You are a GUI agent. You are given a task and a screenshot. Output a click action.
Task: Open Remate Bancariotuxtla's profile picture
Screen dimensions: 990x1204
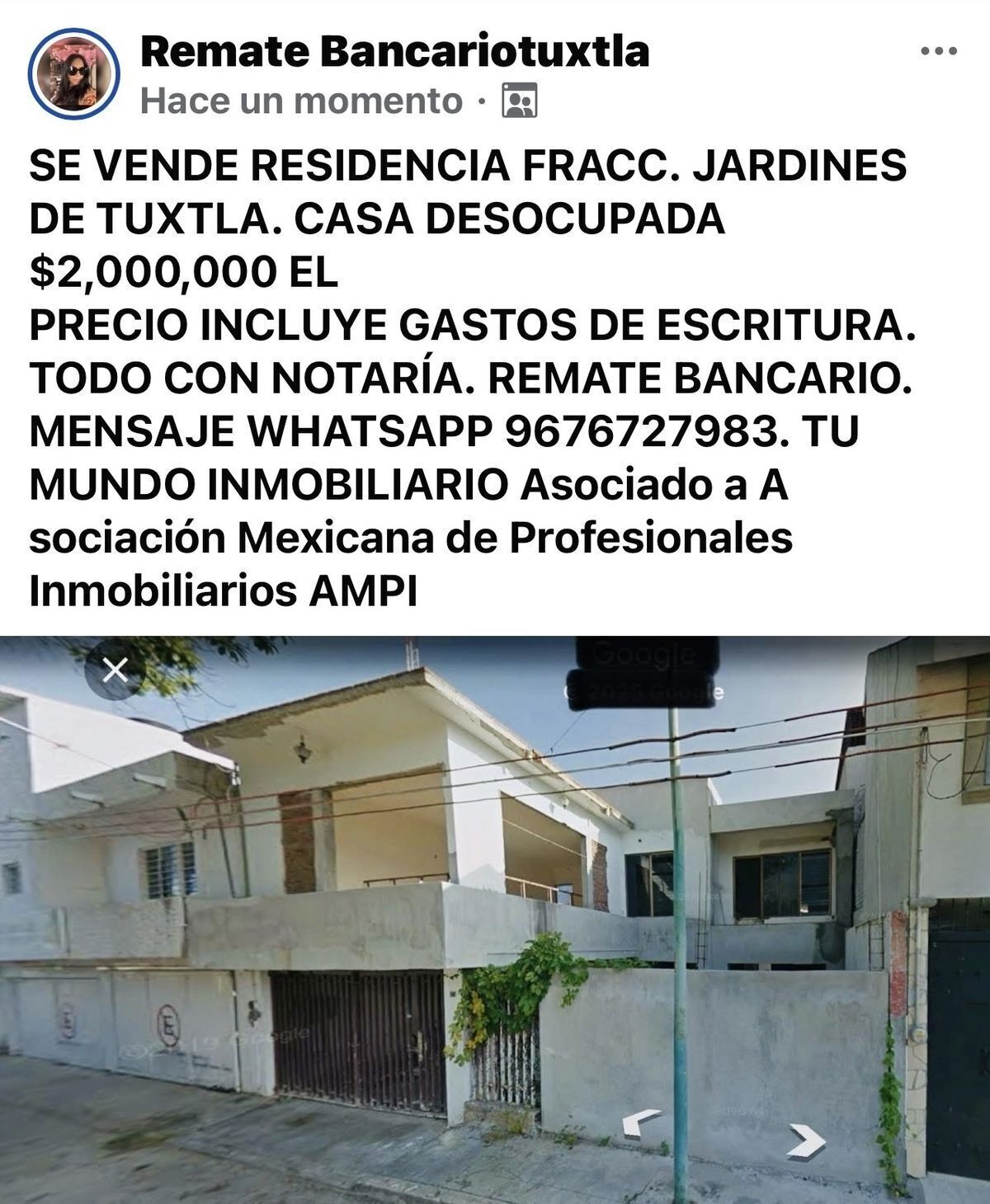[x=75, y=76]
